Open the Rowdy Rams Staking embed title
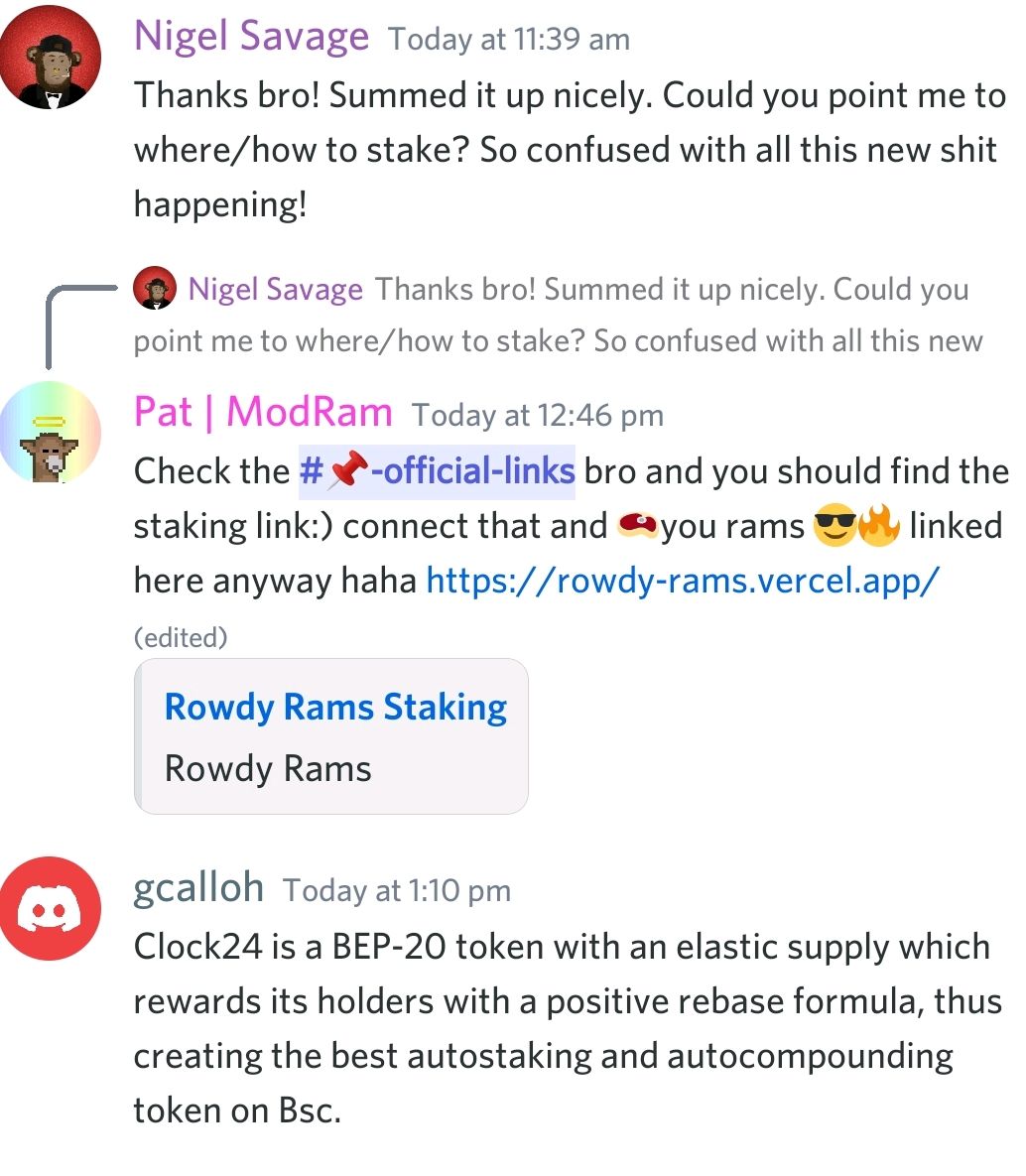The image size is (1026, 1176). click(x=335, y=707)
